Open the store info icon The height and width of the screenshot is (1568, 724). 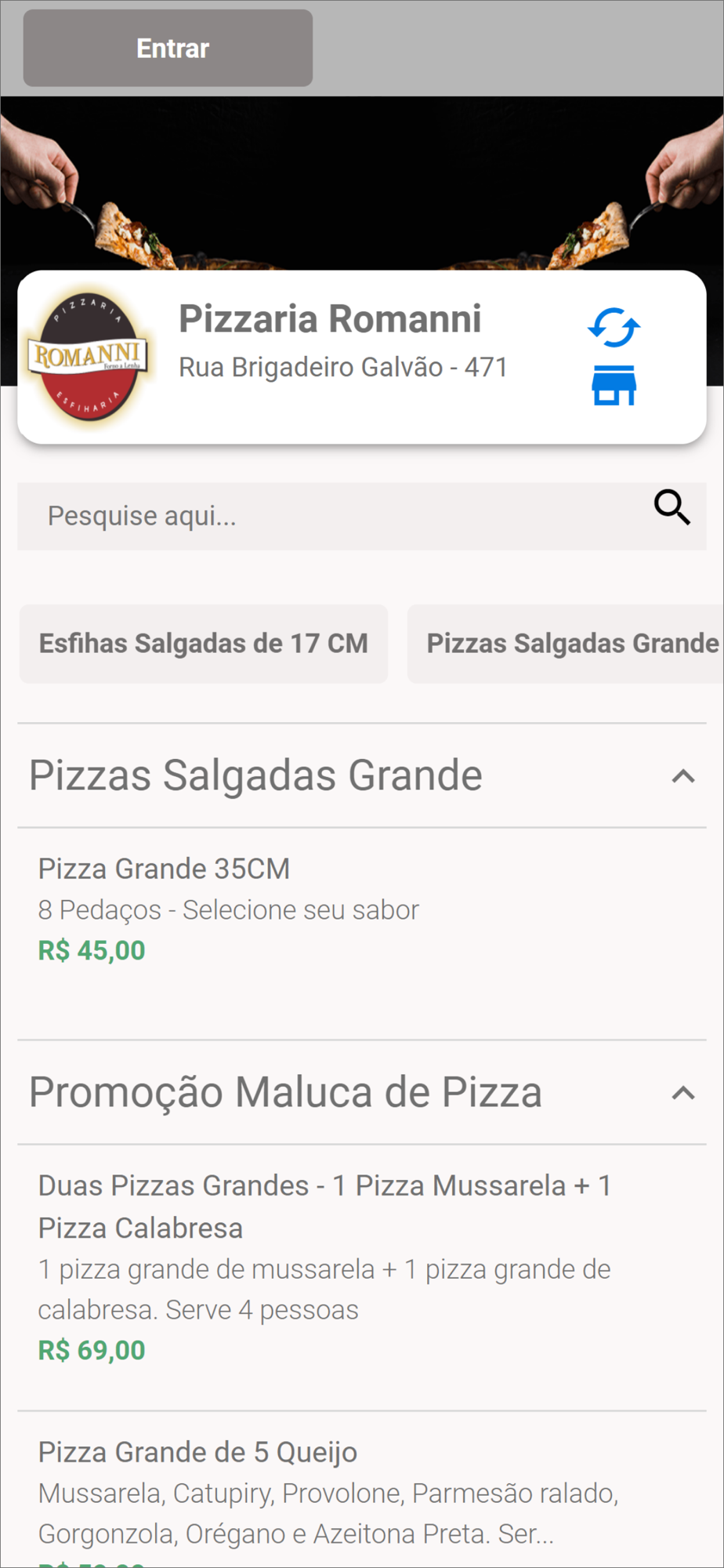(614, 386)
